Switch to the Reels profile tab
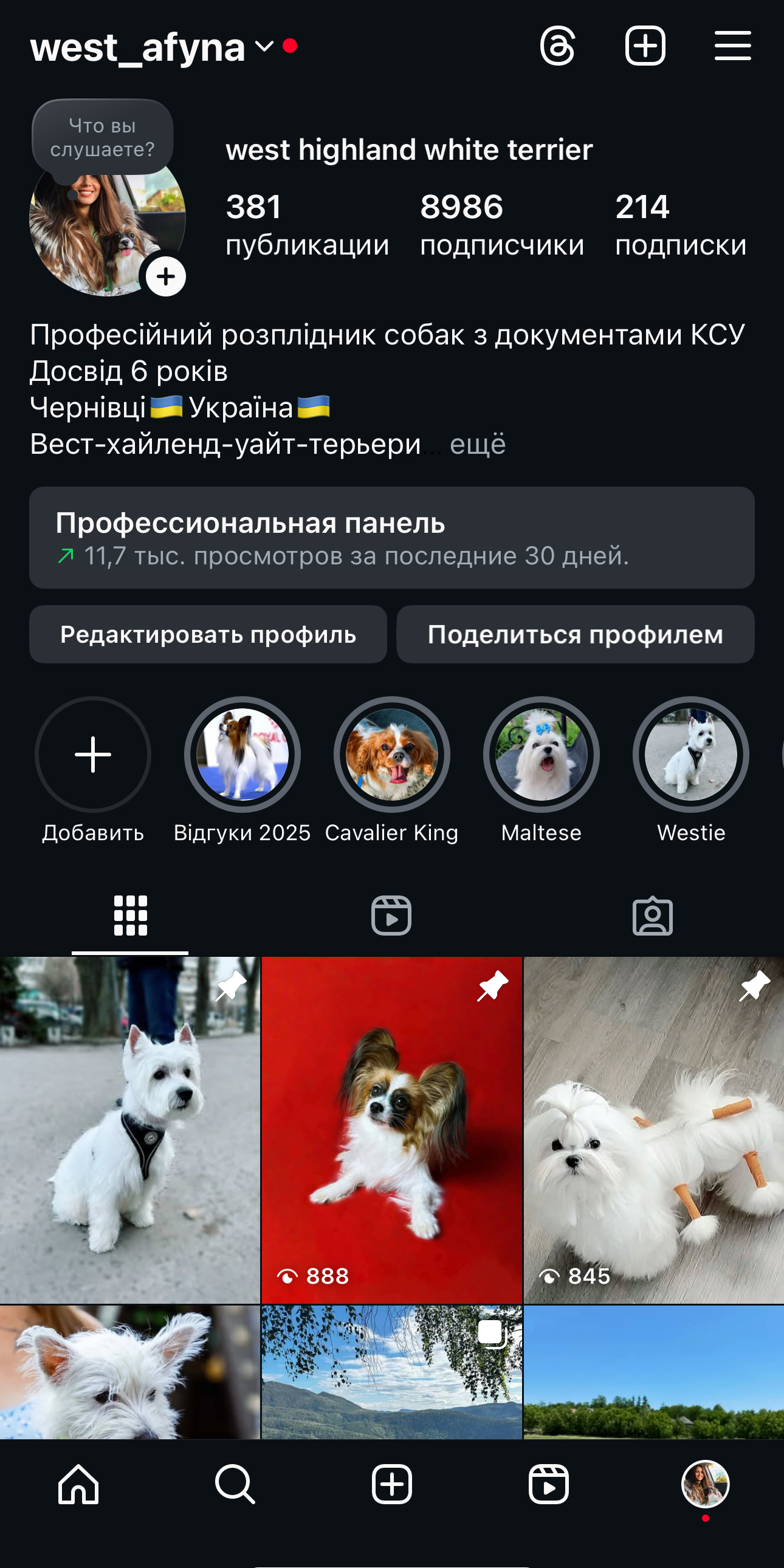784x1568 pixels. click(x=391, y=916)
